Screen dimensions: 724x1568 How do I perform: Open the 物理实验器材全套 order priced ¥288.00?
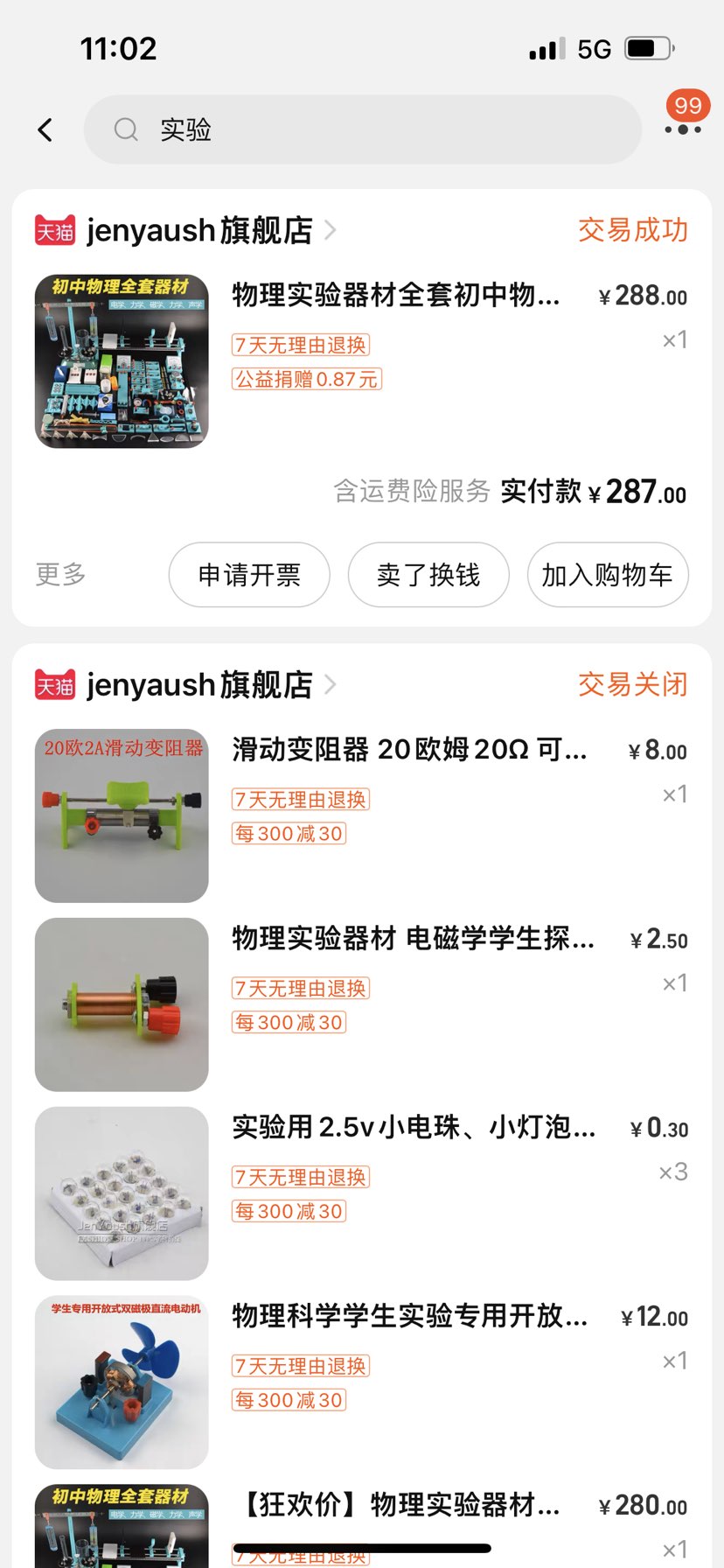click(x=395, y=296)
